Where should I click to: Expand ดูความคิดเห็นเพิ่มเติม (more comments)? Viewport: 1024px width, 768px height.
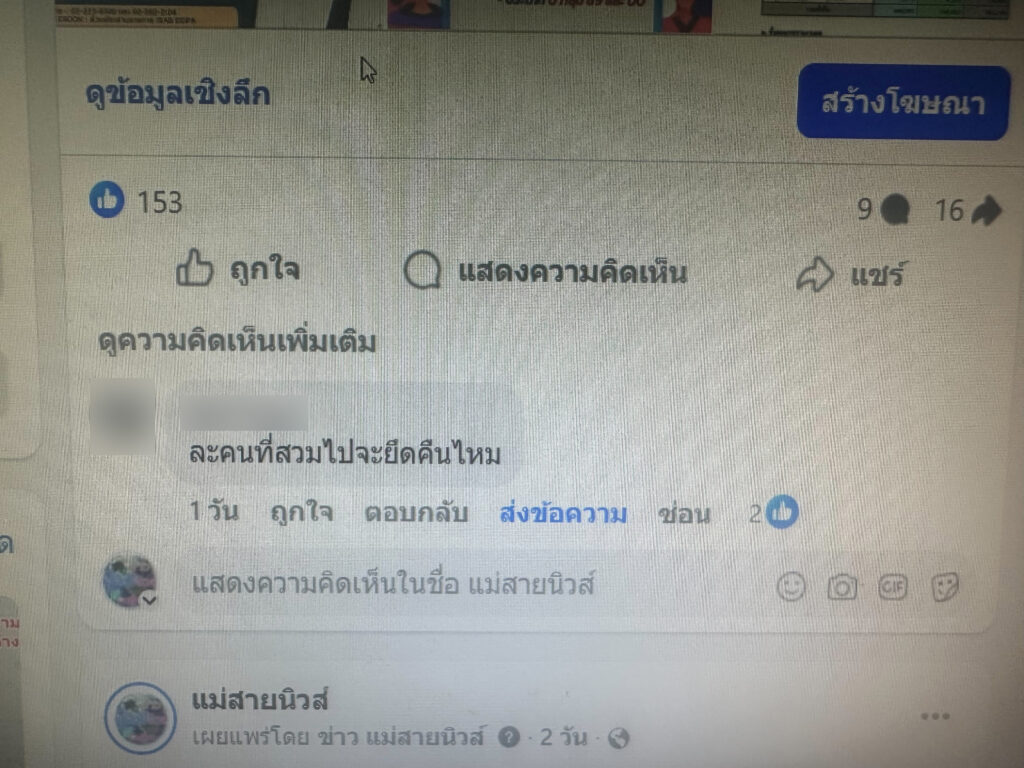(x=237, y=343)
